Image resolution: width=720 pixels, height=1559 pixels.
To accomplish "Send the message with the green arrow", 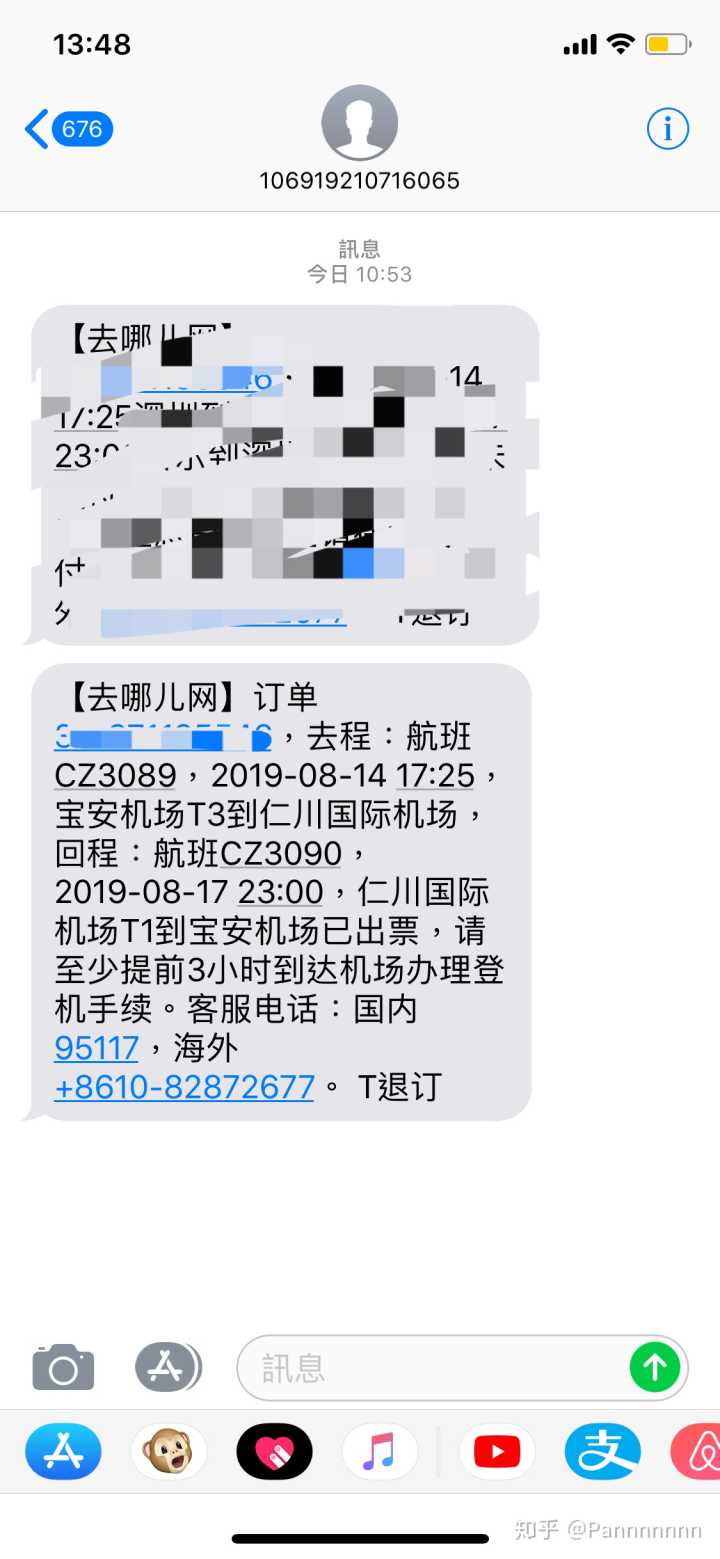I will point(654,1367).
